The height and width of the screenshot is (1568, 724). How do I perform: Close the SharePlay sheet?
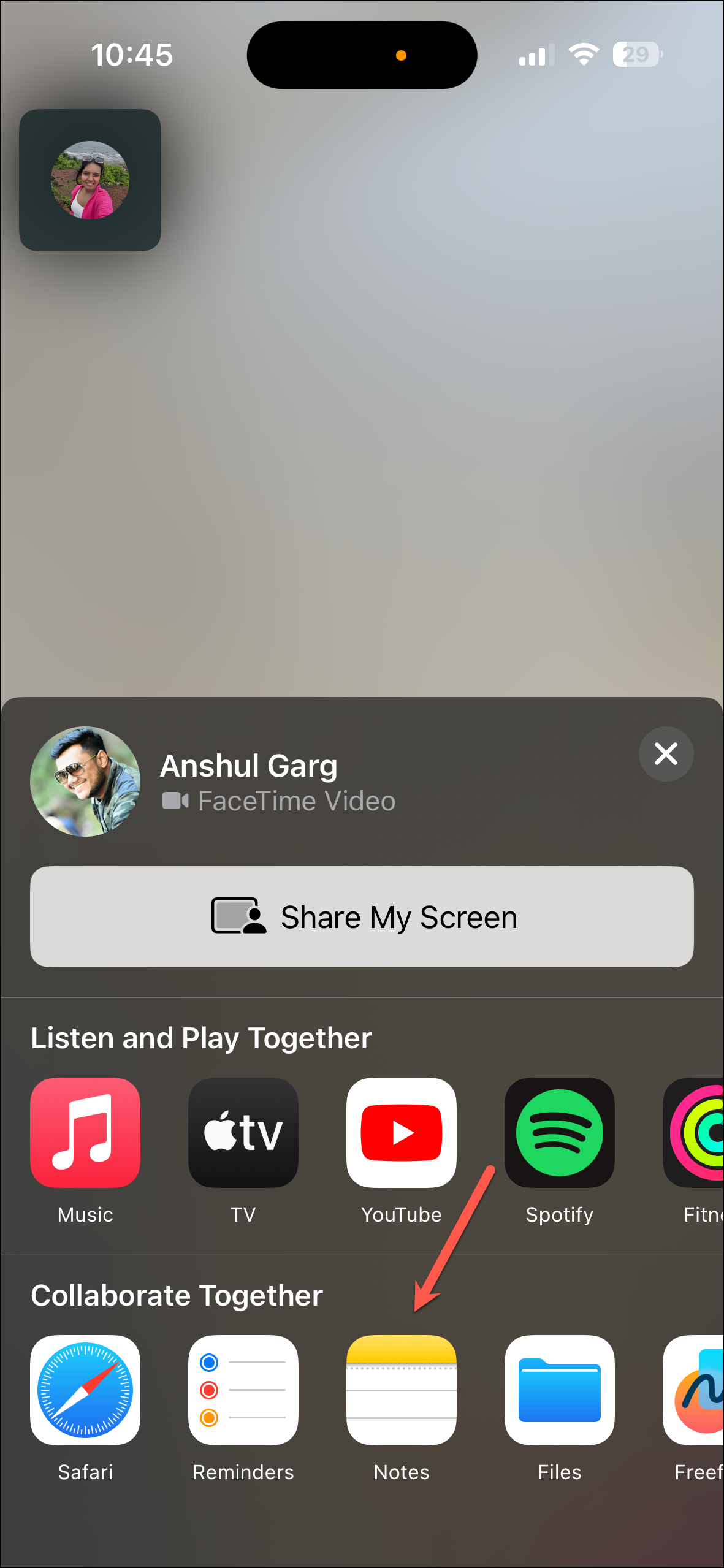(x=666, y=754)
